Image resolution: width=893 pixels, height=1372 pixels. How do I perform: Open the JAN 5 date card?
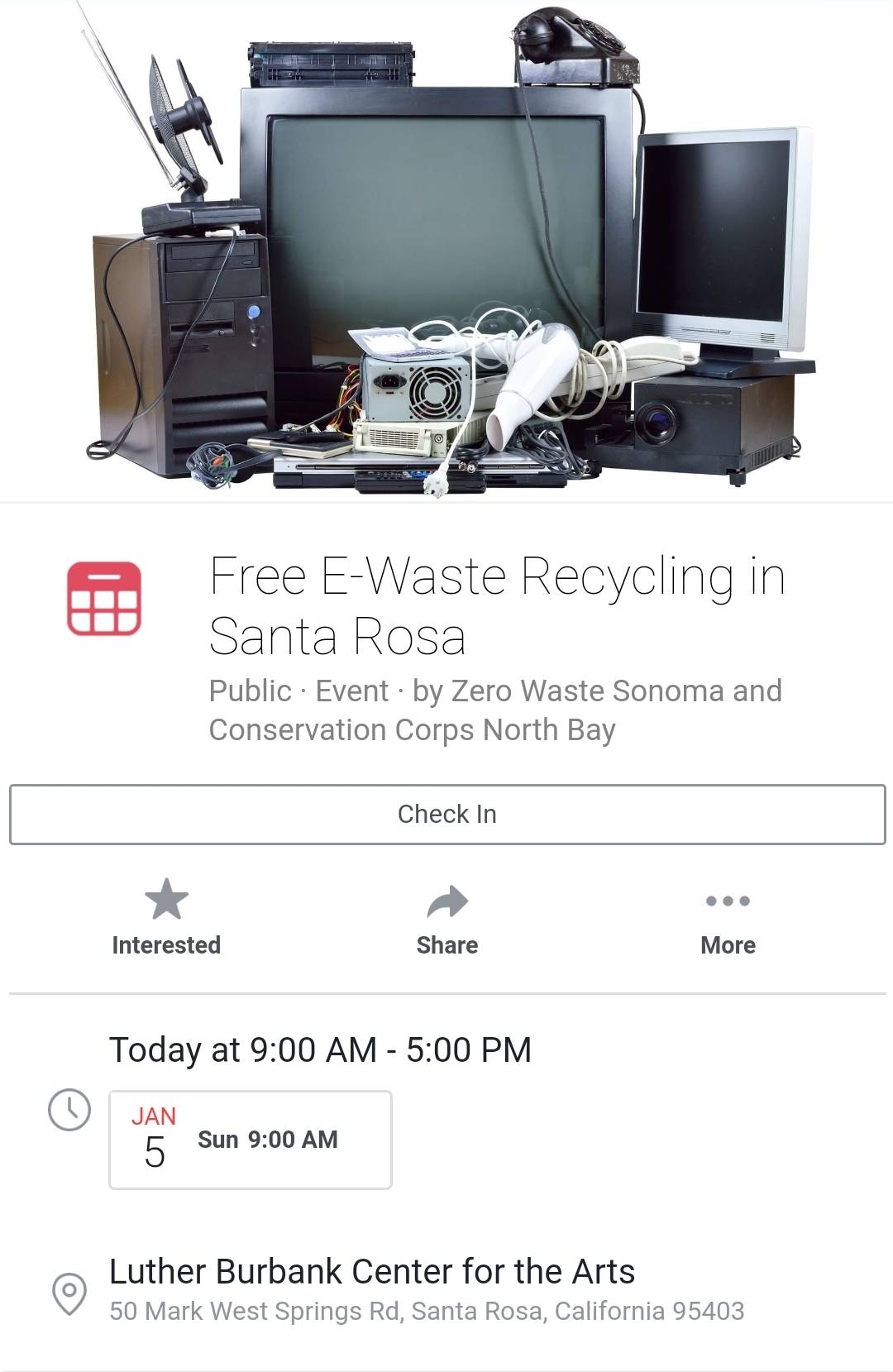248,1139
